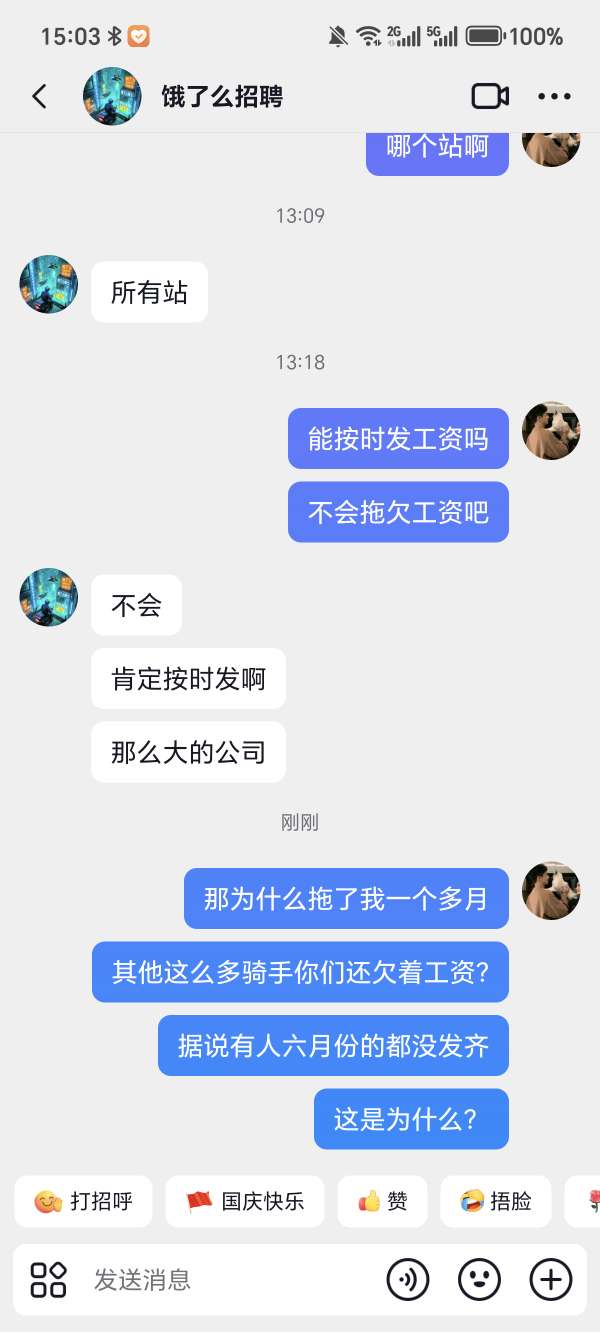Go back from the chat
The width and height of the screenshot is (600, 1332).
click(x=39, y=96)
